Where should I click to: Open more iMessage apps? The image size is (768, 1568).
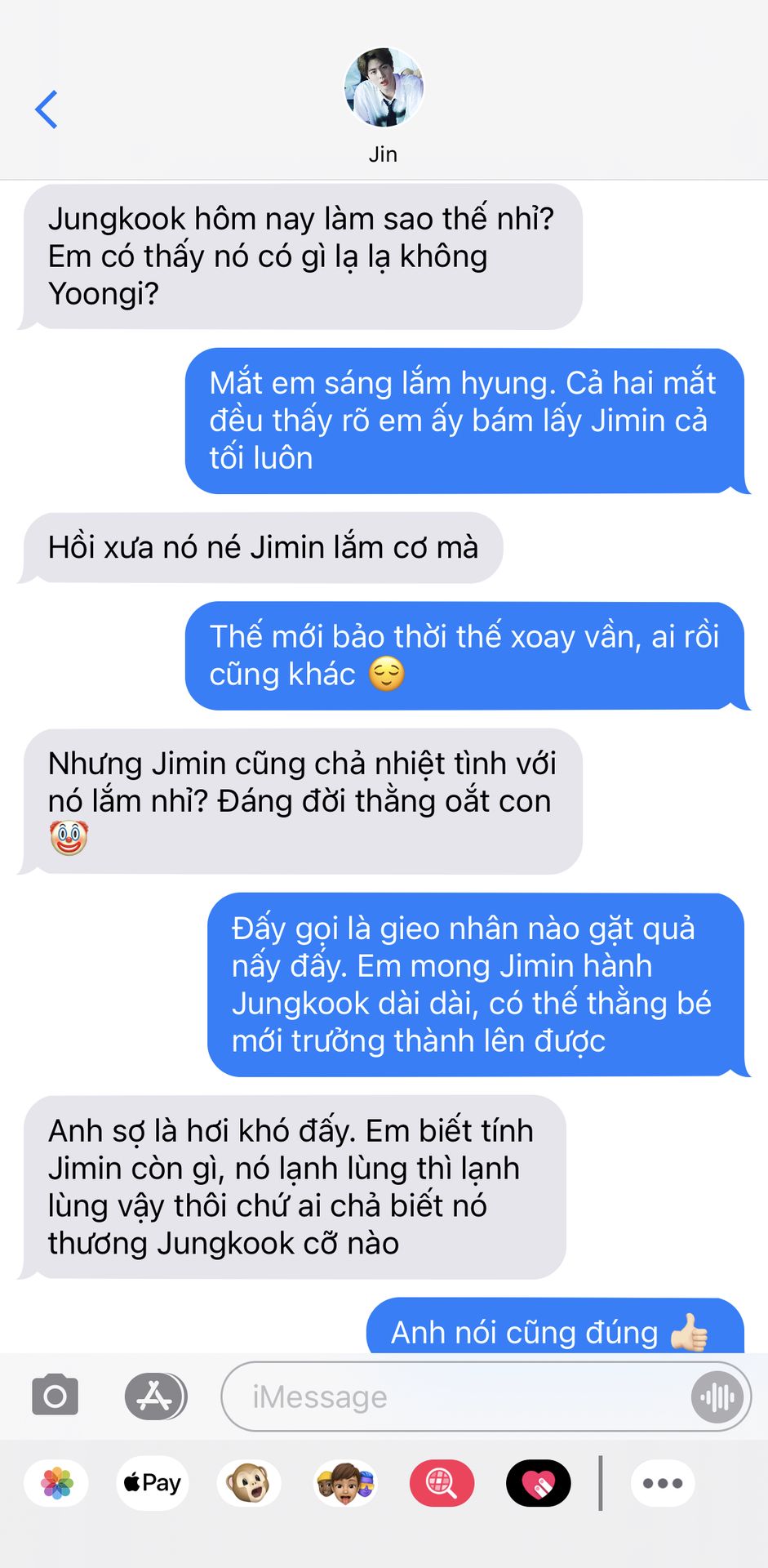(x=663, y=1483)
